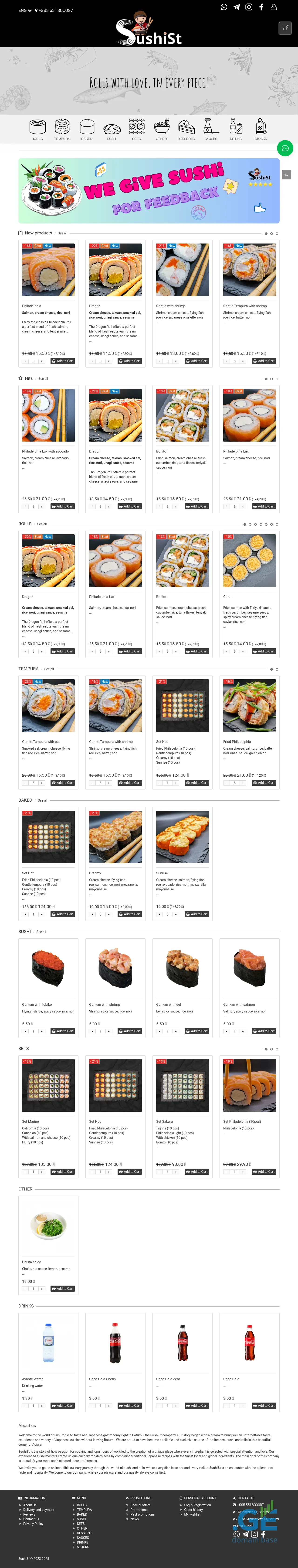This screenshot has width=298, height=1568.
Task: Open Delivery and payment footer link
Action: 39,1510
